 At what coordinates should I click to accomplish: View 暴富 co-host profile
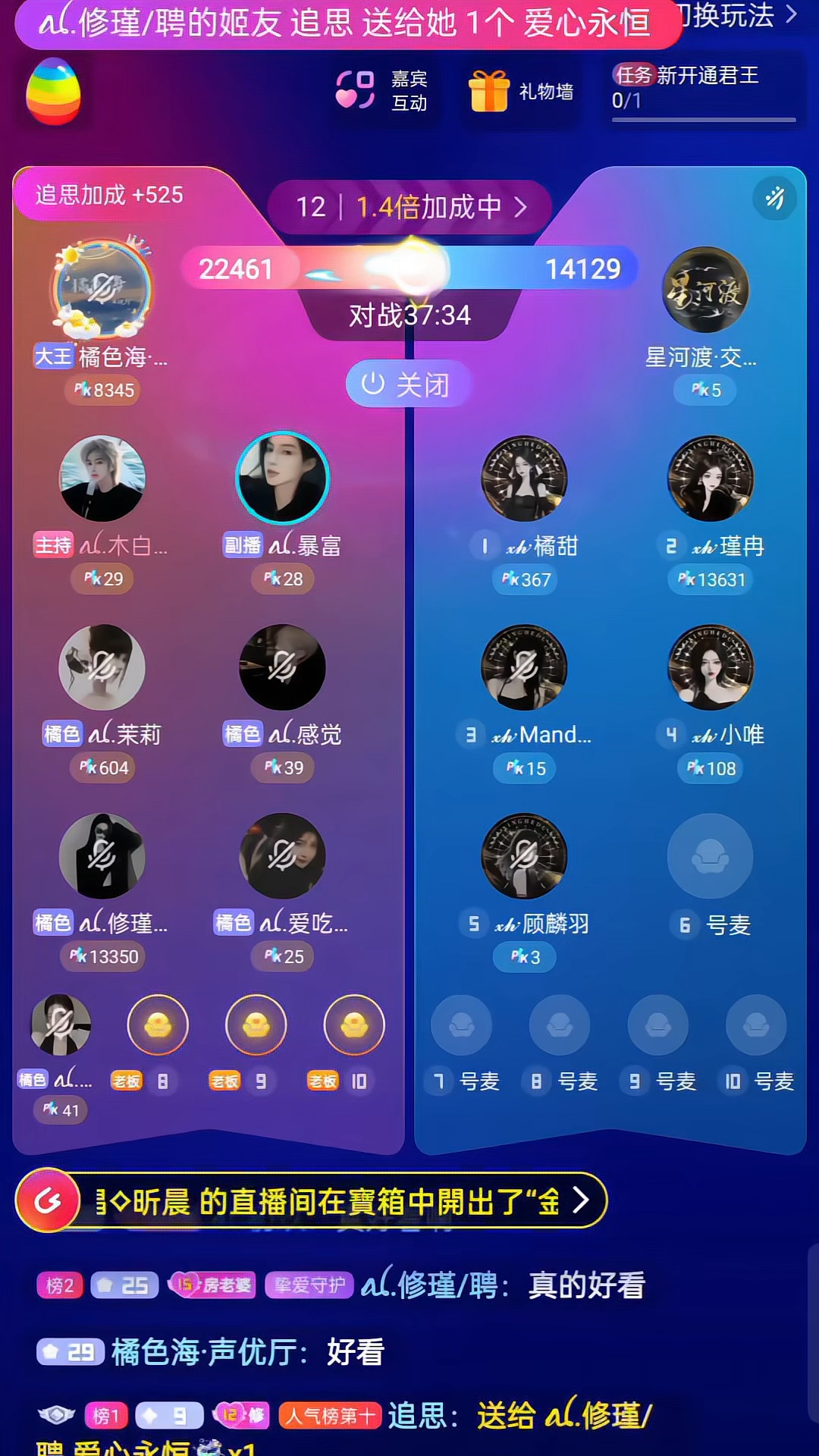click(x=282, y=479)
